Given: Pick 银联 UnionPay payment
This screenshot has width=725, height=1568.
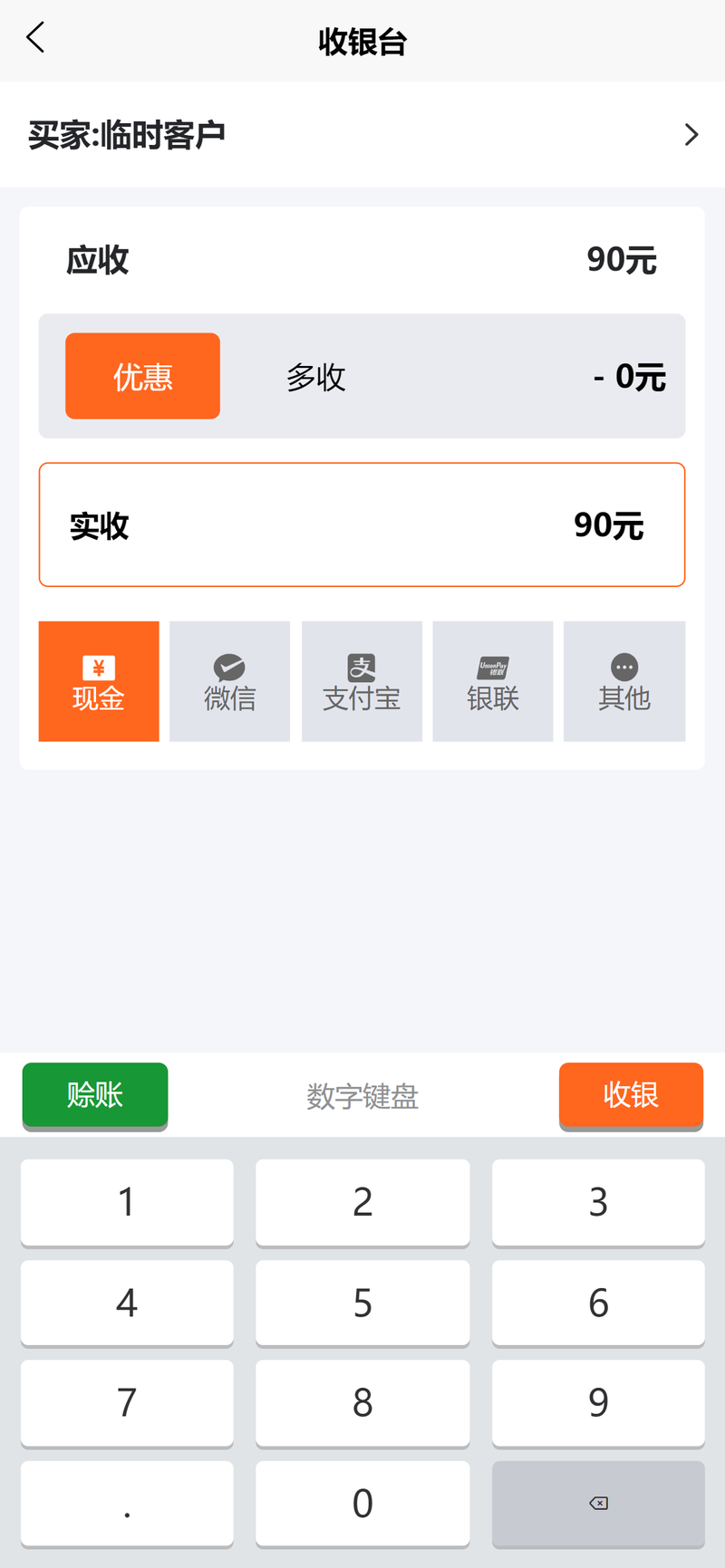Looking at the screenshot, I should point(493,681).
